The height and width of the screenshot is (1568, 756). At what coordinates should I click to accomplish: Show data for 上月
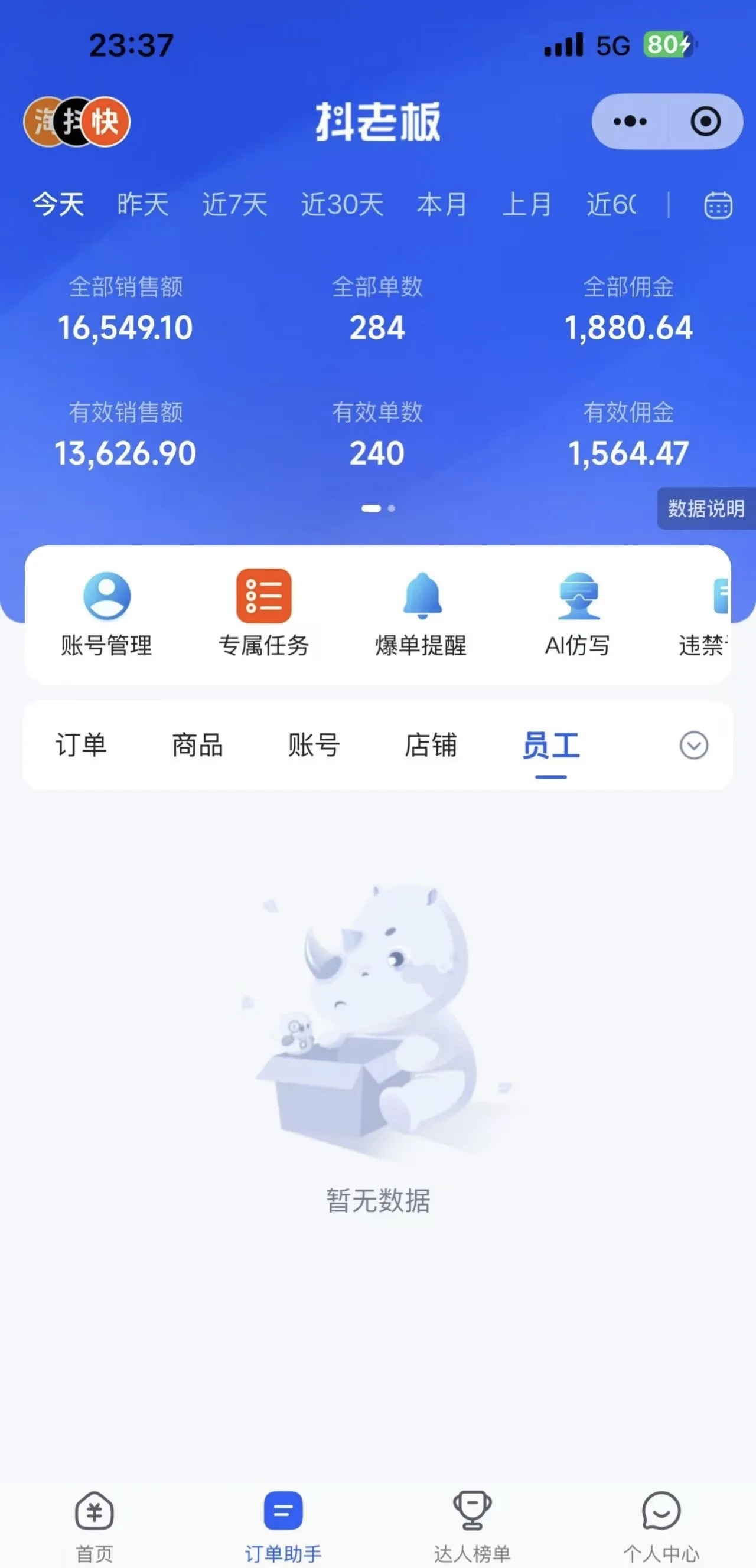(526, 204)
